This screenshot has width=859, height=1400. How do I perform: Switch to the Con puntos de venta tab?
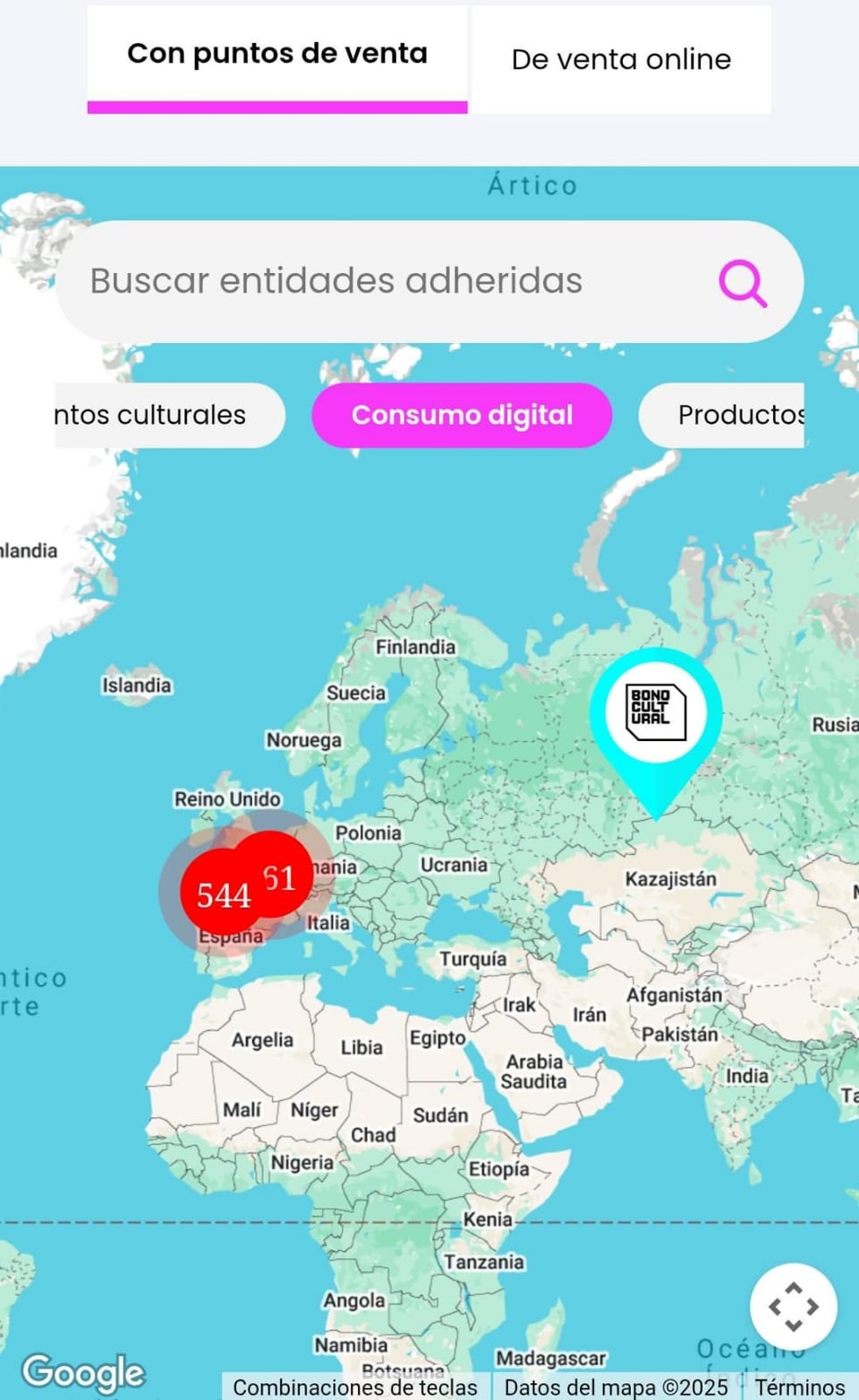click(276, 55)
